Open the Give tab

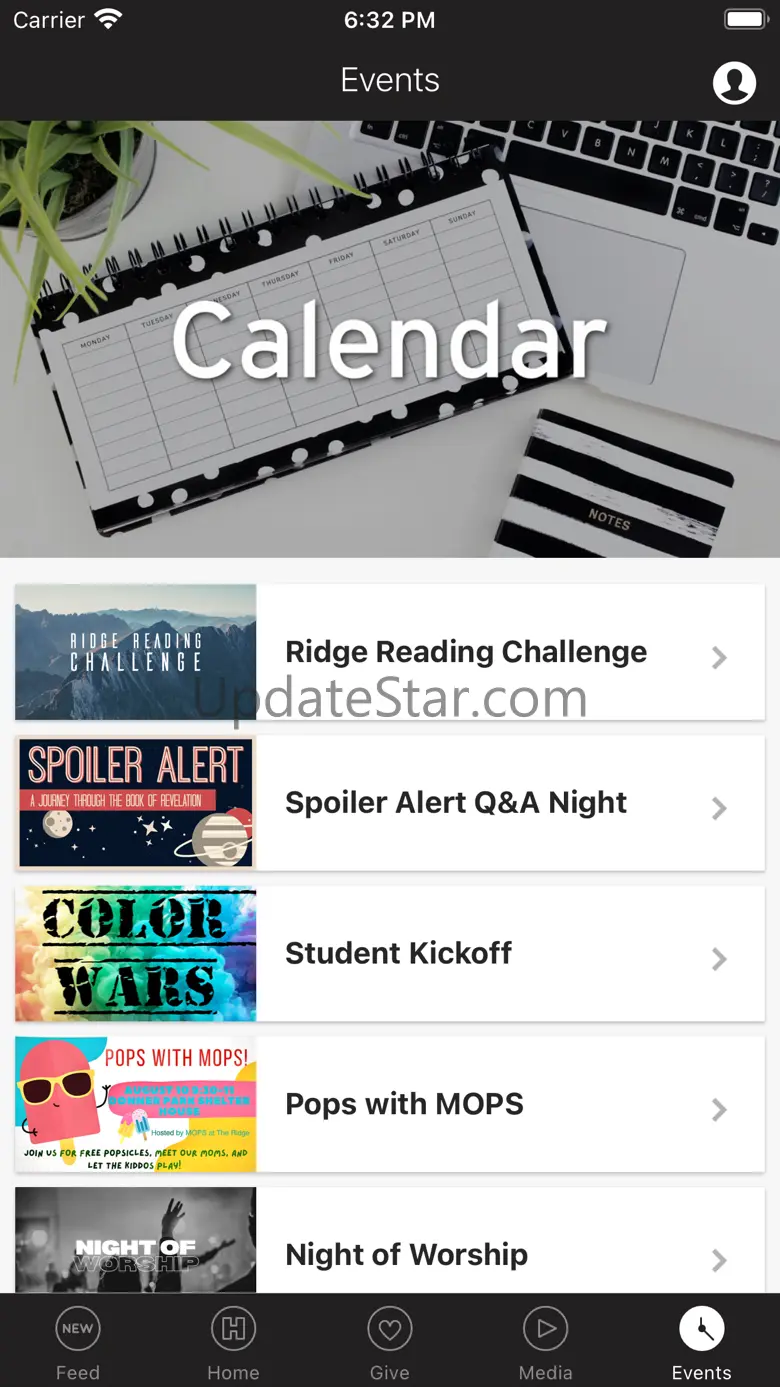[390, 1342]
